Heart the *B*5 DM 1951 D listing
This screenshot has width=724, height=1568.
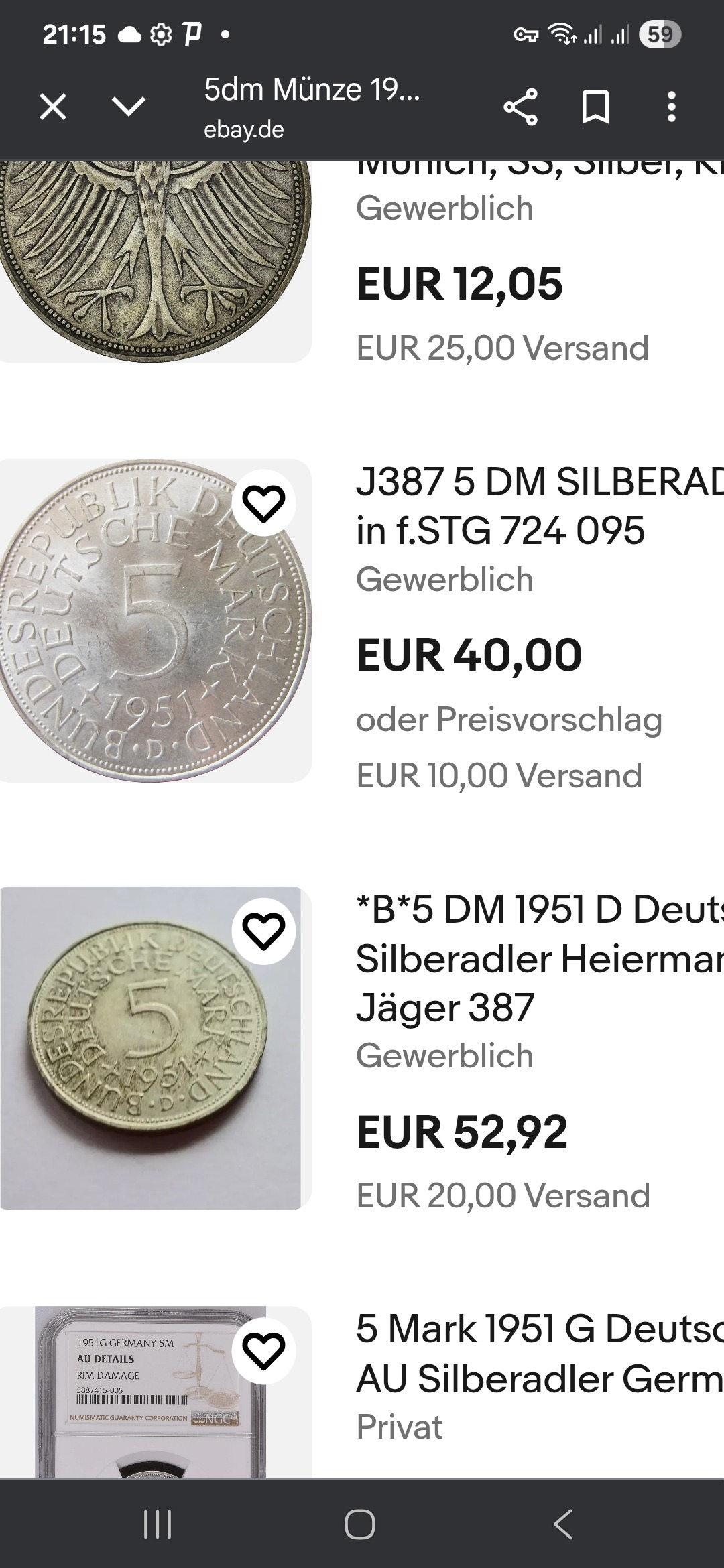pos(263,931)
